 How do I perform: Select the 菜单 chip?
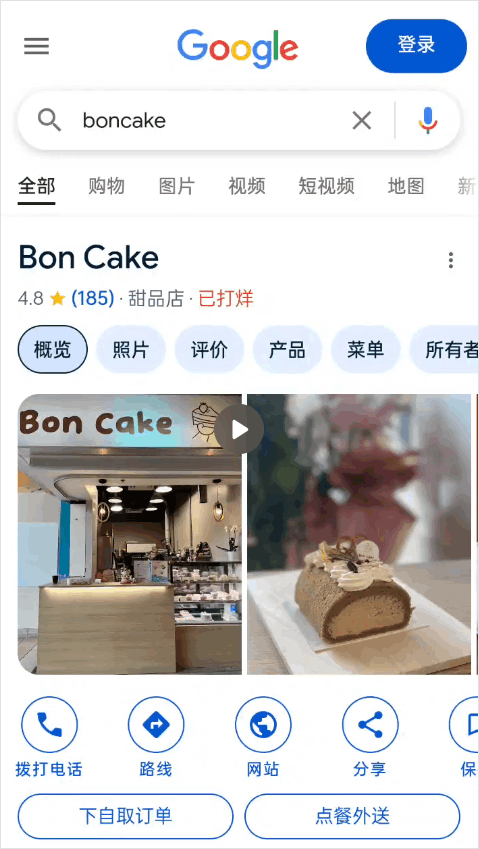[365, 350]
